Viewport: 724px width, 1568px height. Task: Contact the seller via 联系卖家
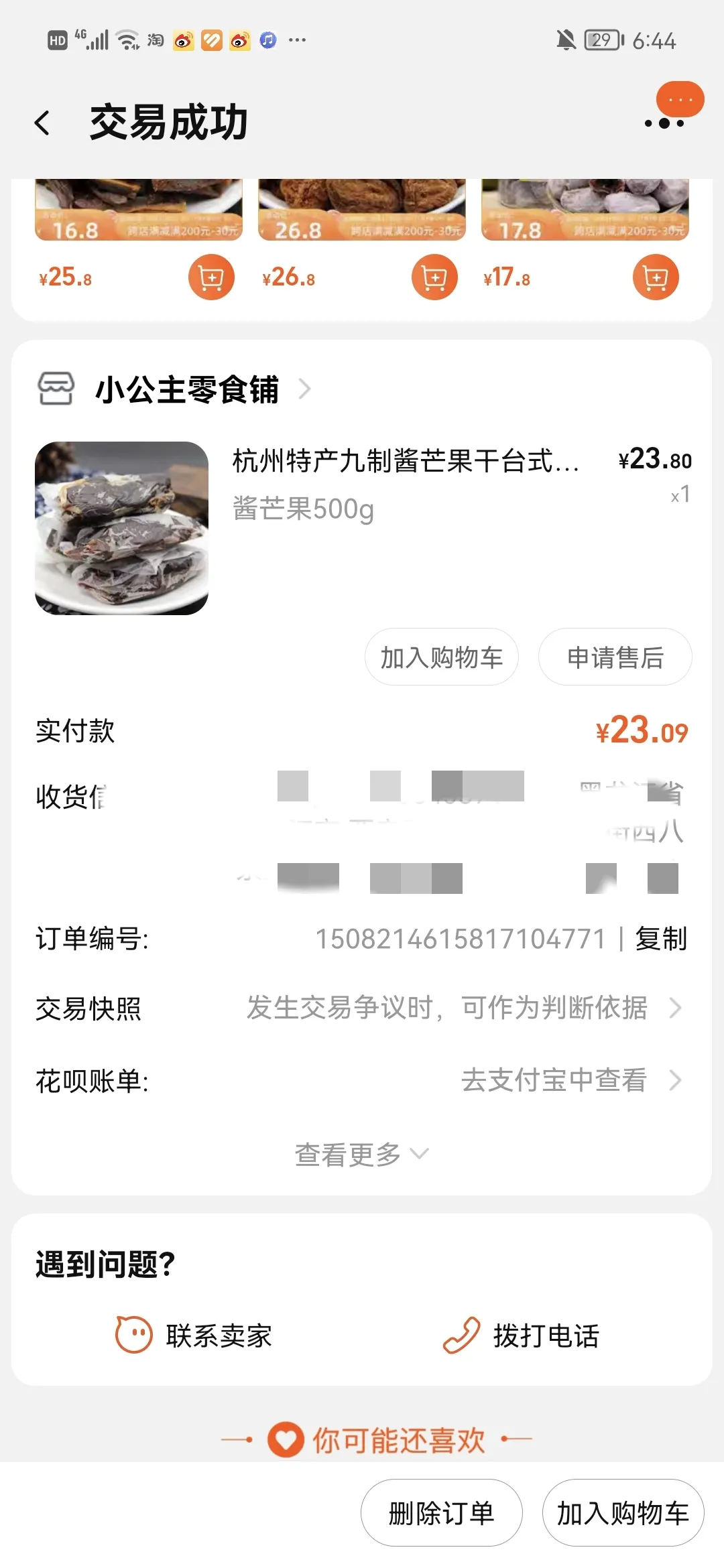coord(194,1335)
